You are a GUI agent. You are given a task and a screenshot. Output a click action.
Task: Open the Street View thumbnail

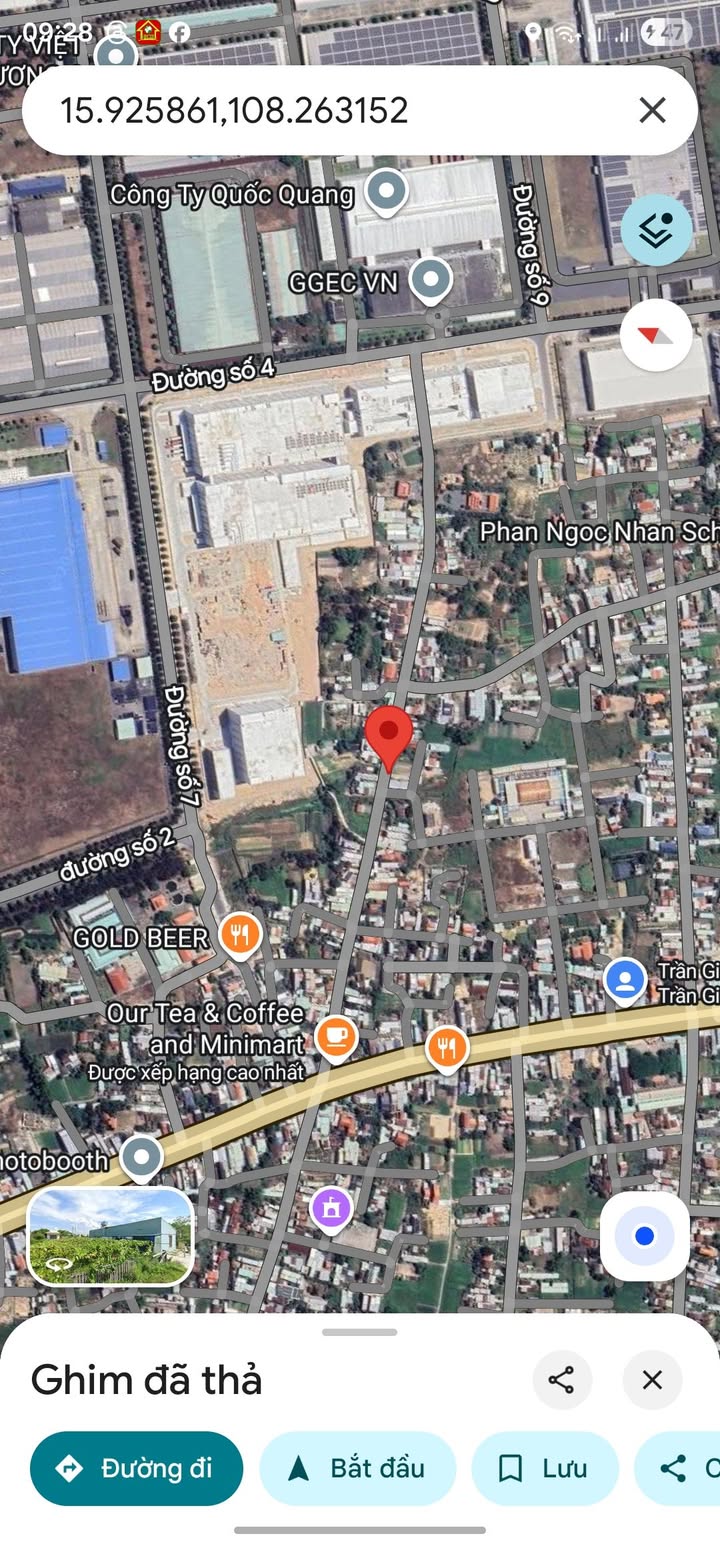111,1237
